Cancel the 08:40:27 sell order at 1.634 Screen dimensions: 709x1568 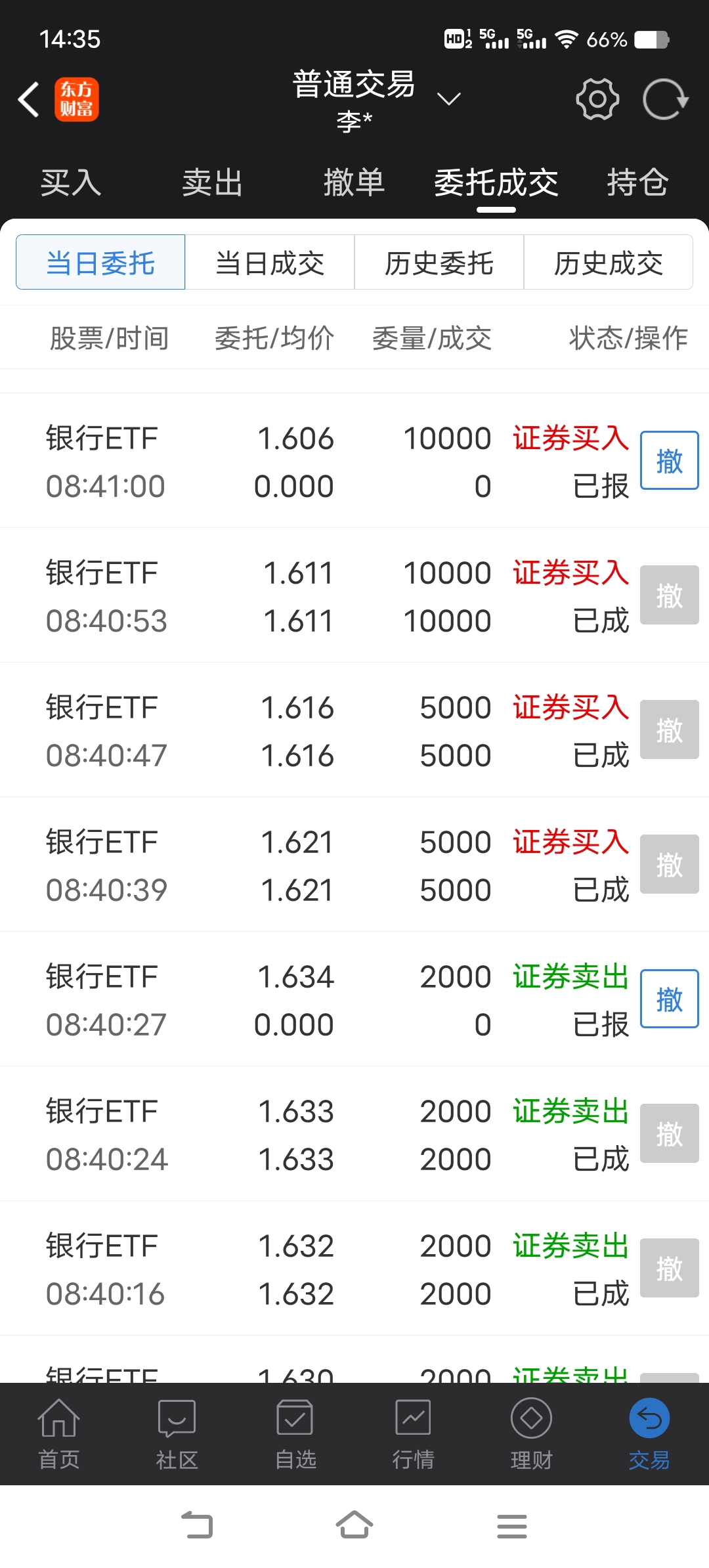click(669, 999)
